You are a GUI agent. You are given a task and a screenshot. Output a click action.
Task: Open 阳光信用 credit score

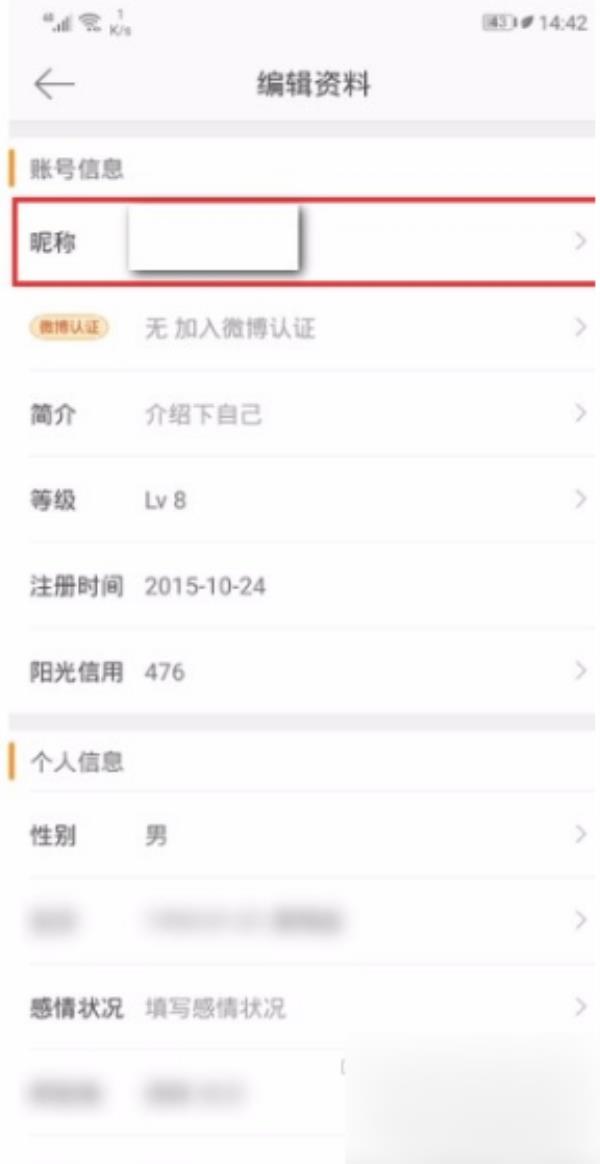click(305, 672)
